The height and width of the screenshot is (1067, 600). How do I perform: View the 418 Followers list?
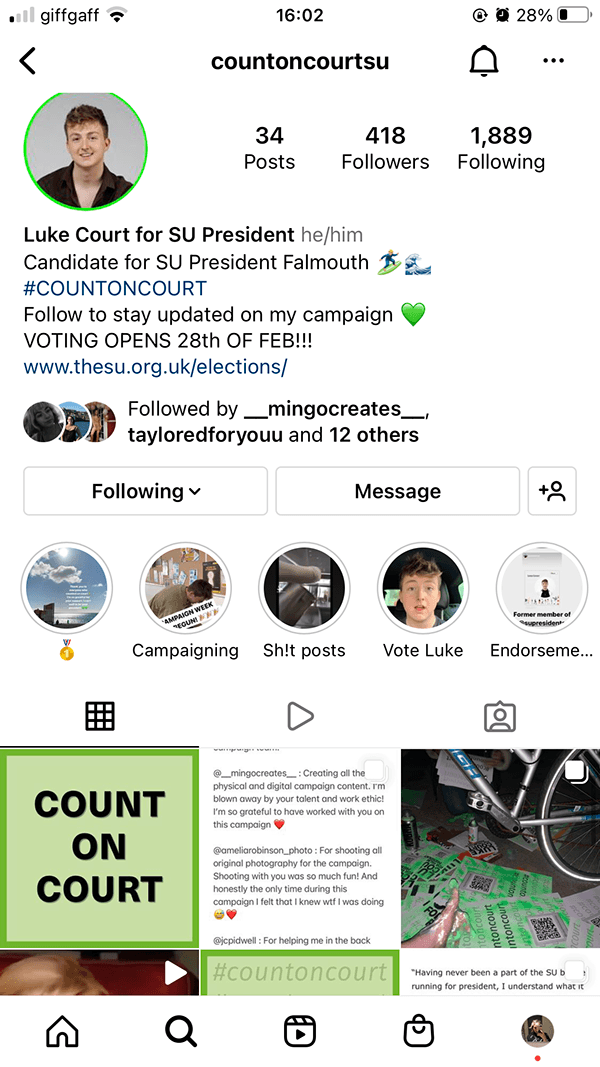385,147
